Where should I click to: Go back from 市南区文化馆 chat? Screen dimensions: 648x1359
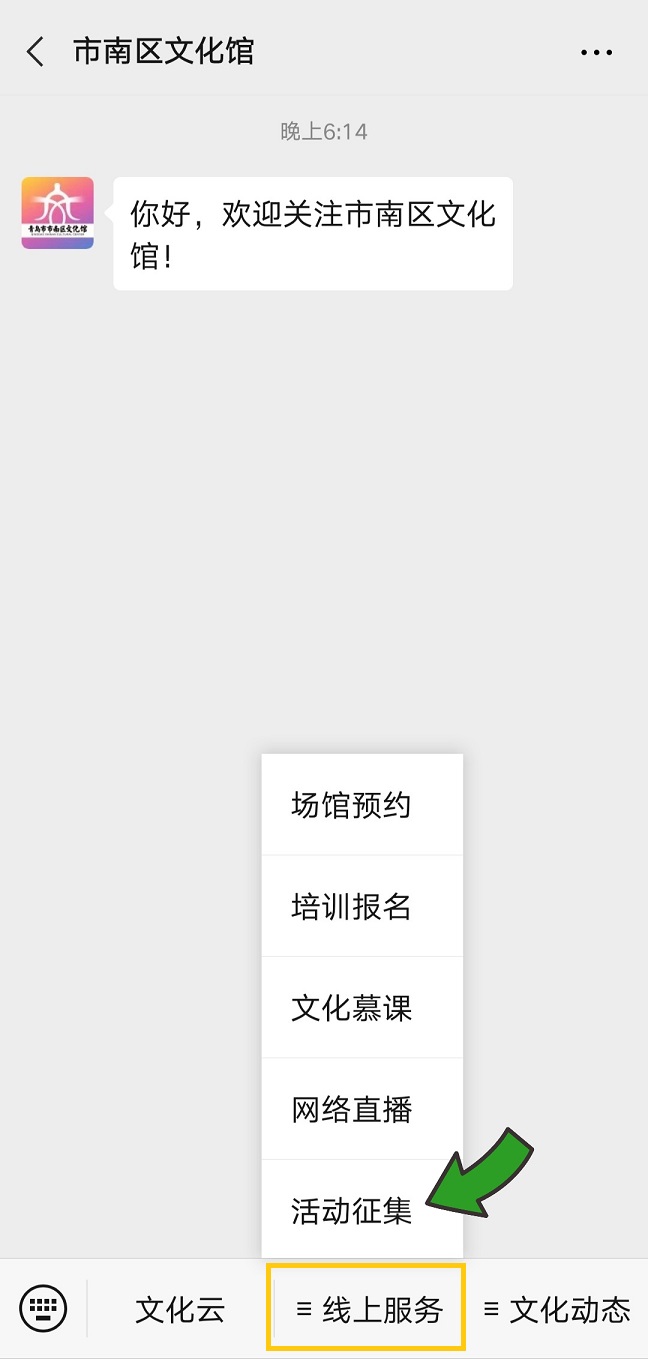(x=36, y=52)
